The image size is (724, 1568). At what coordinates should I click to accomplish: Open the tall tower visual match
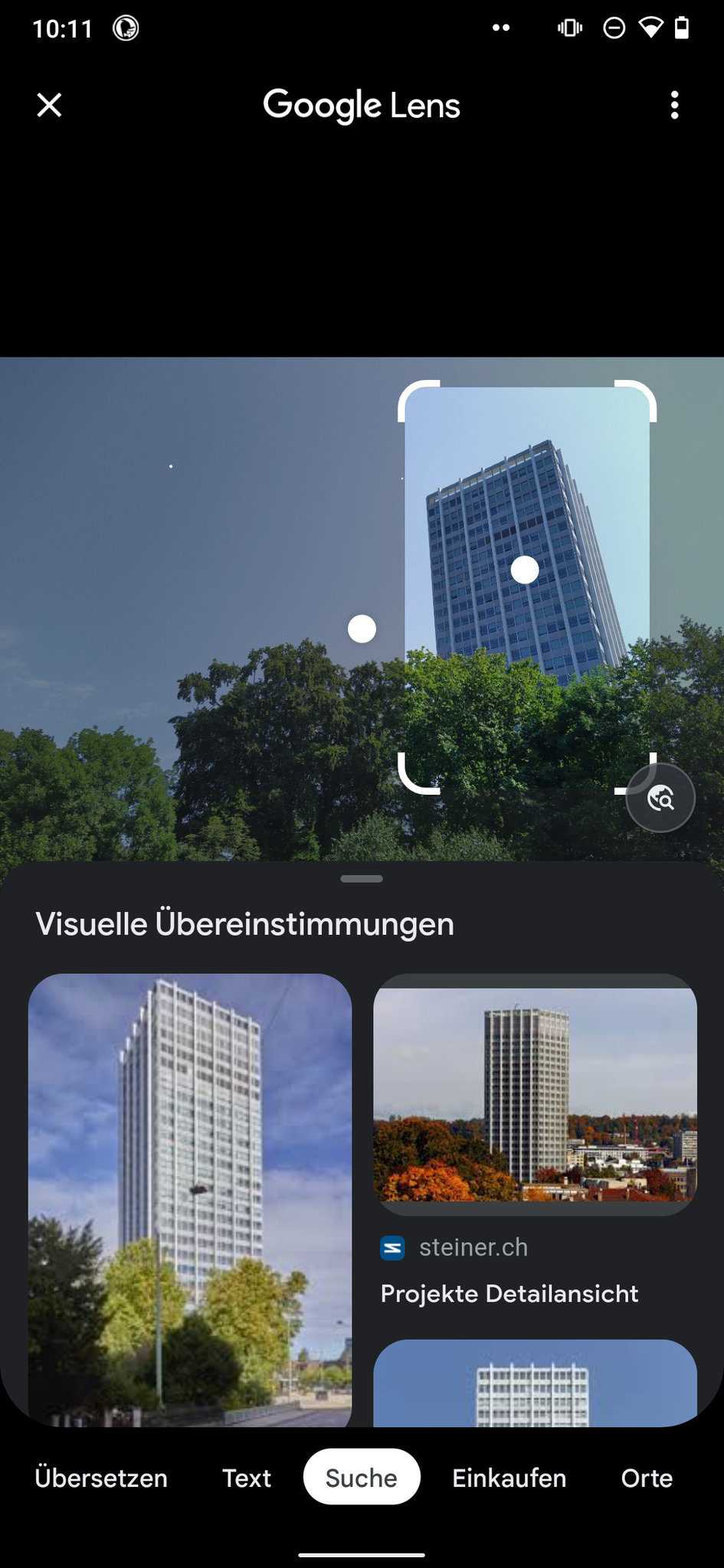click(x=190, y=1198)
